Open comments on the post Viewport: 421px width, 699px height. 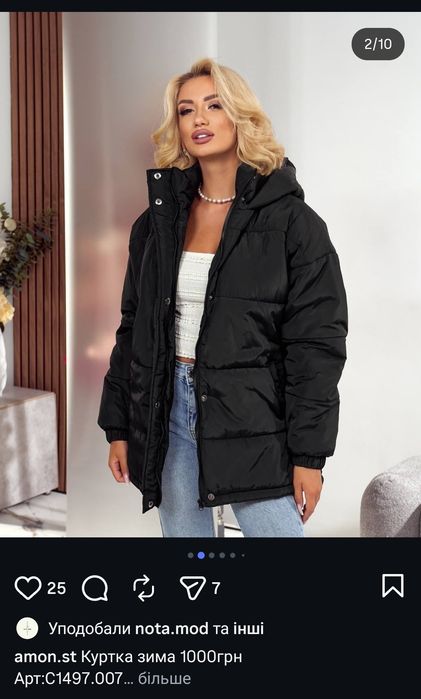click(95, 588)
